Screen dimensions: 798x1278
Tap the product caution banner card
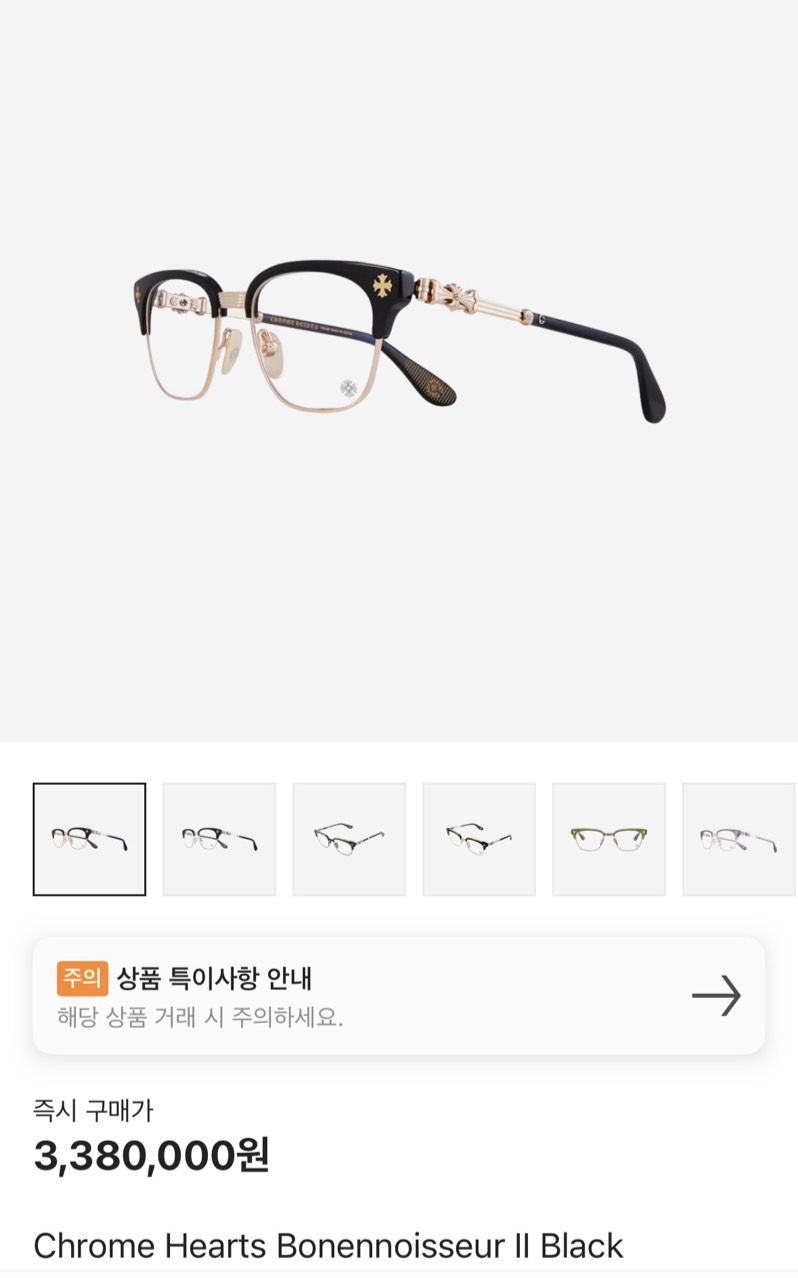(399, 996)
